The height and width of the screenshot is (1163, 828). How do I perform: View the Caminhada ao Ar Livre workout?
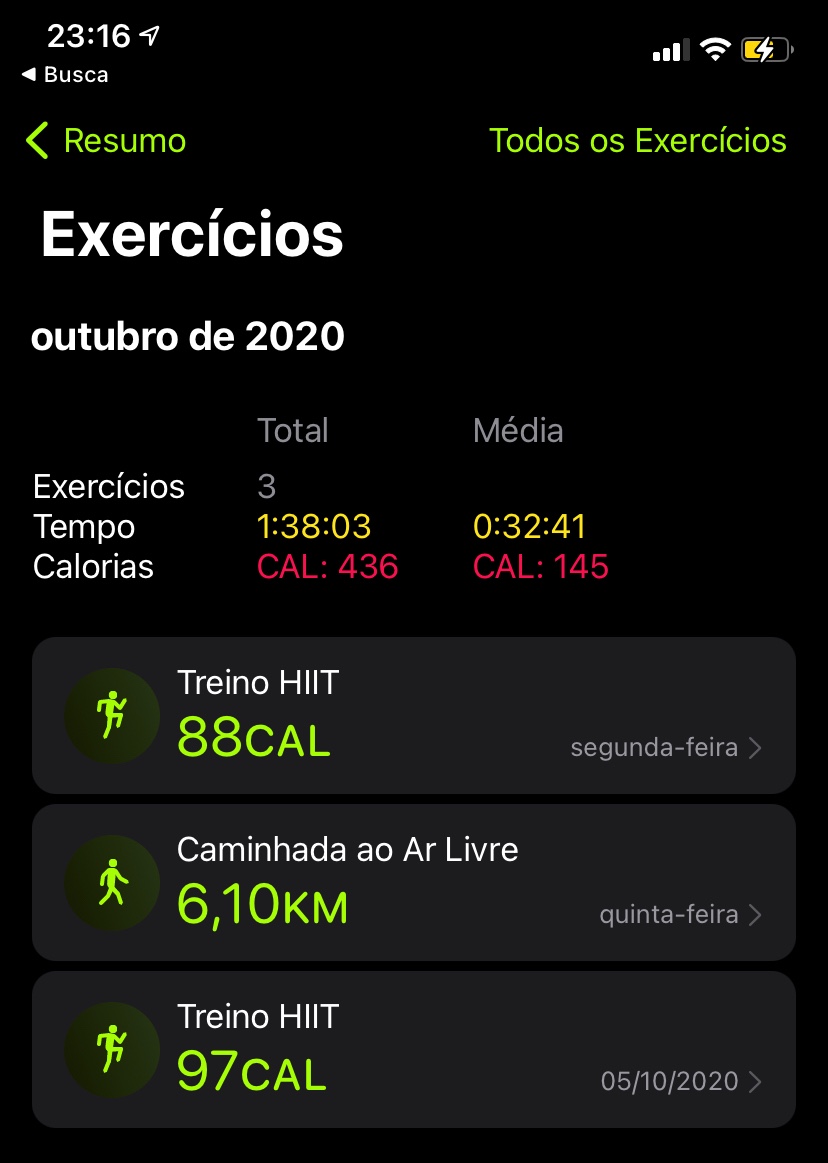[x=414, y=882]
